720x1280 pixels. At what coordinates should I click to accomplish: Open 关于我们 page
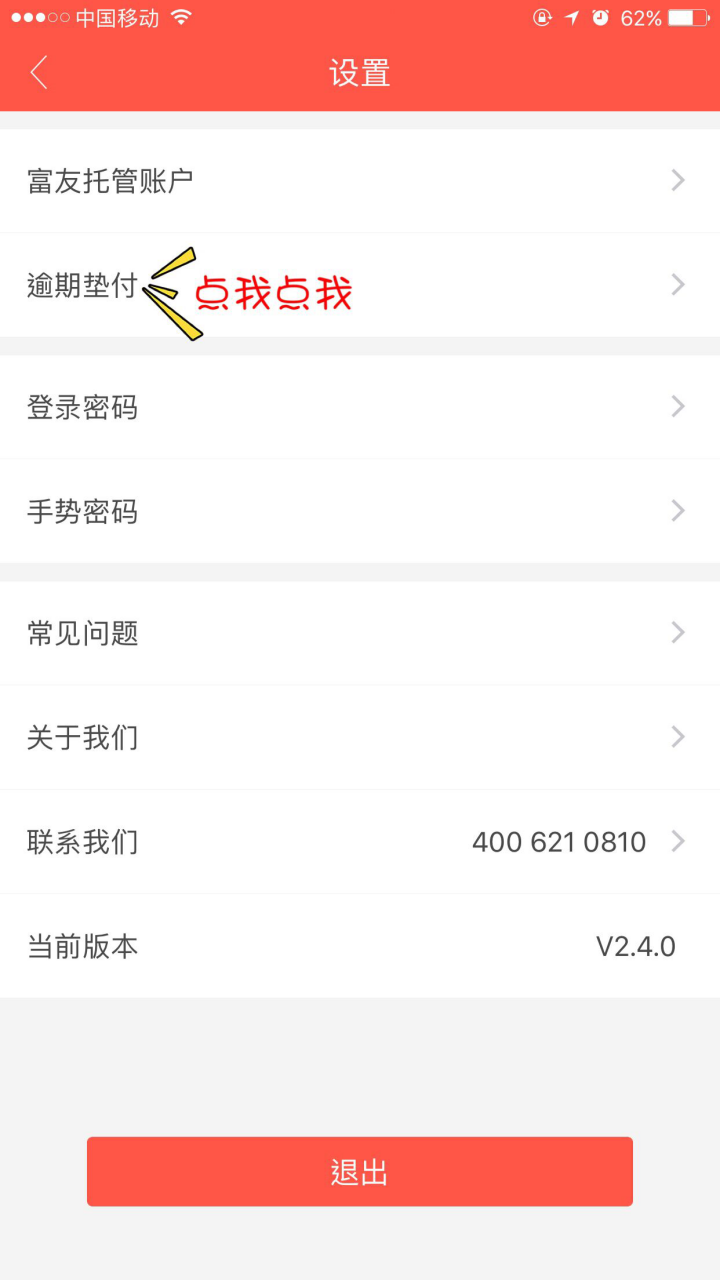click(x=360, y=738)
